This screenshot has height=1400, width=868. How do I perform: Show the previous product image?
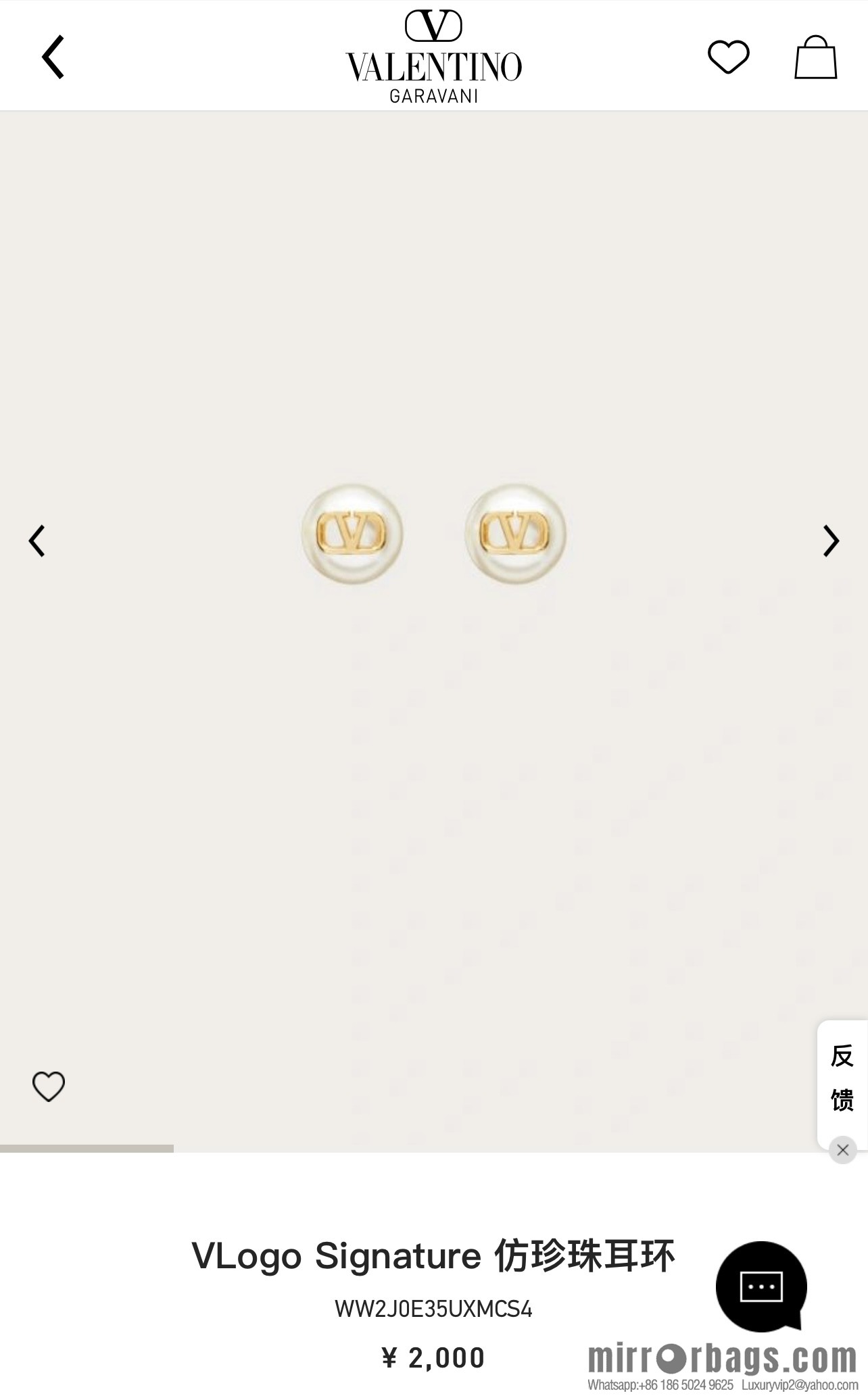[x=37, y=541]
